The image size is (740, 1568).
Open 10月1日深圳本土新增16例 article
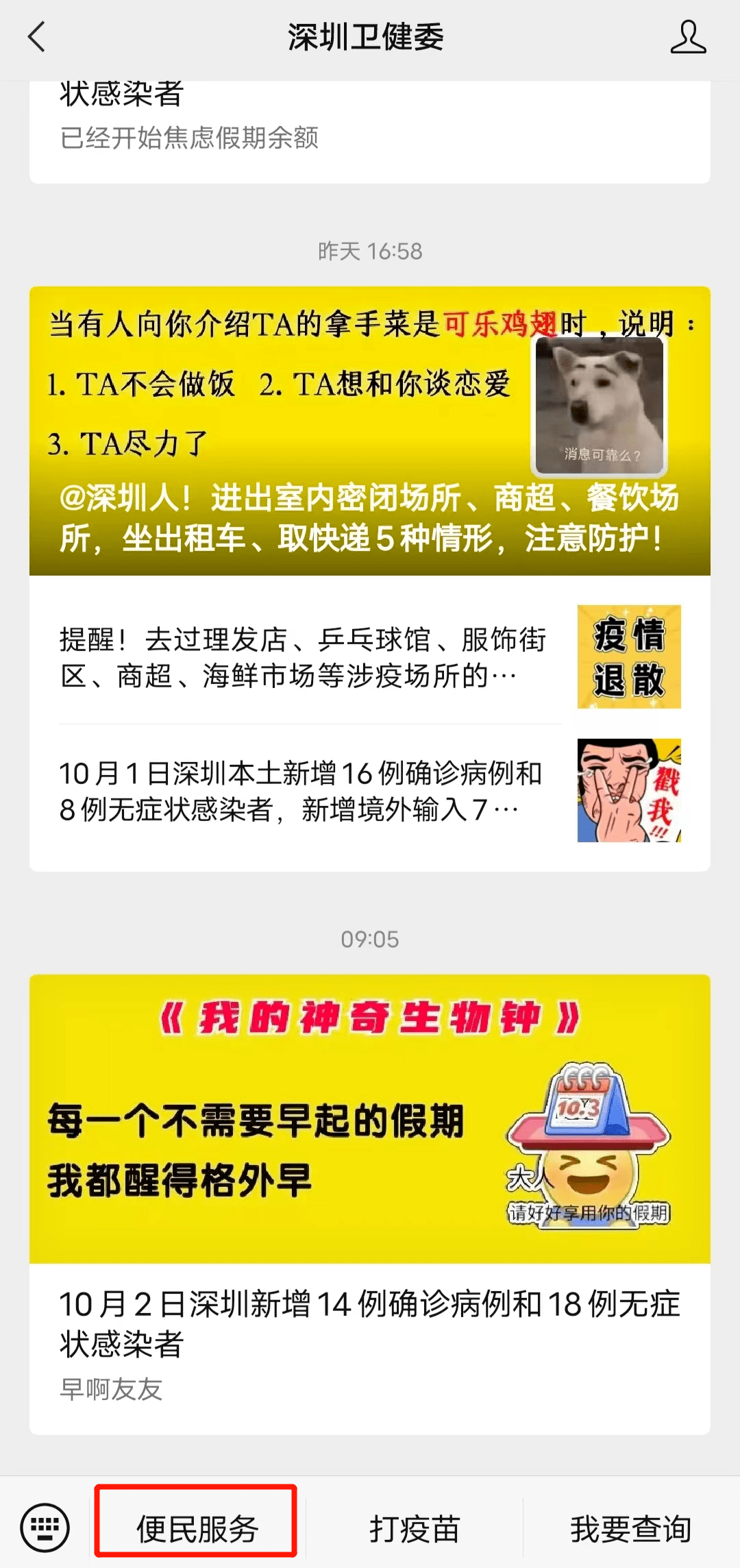tap(370, 791)
